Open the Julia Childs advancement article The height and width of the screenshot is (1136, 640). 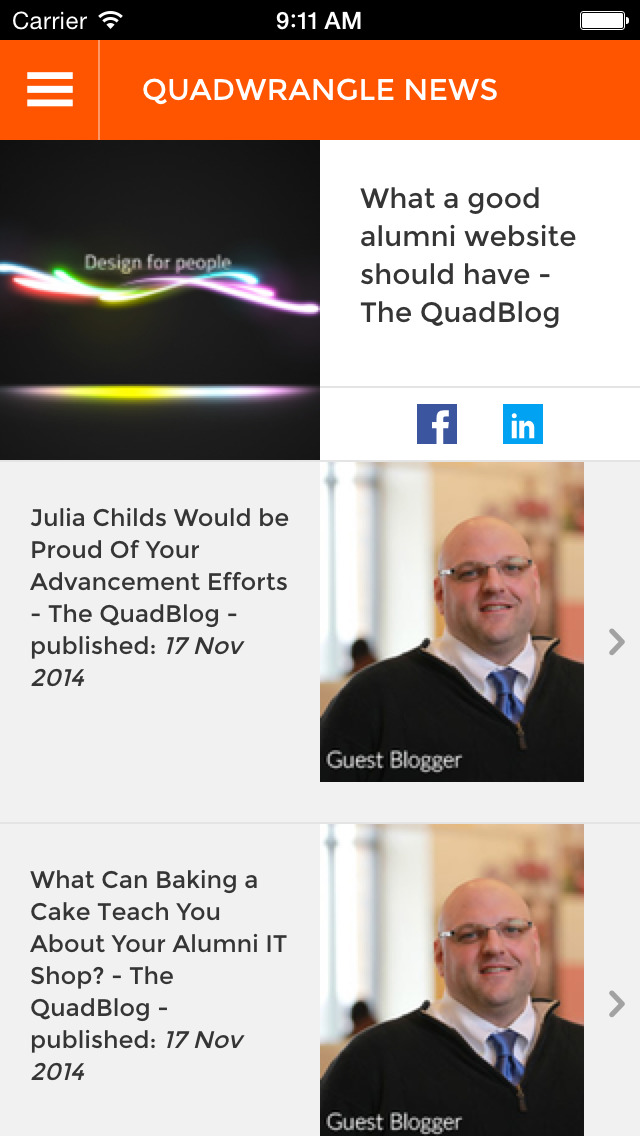pos(320,642)
